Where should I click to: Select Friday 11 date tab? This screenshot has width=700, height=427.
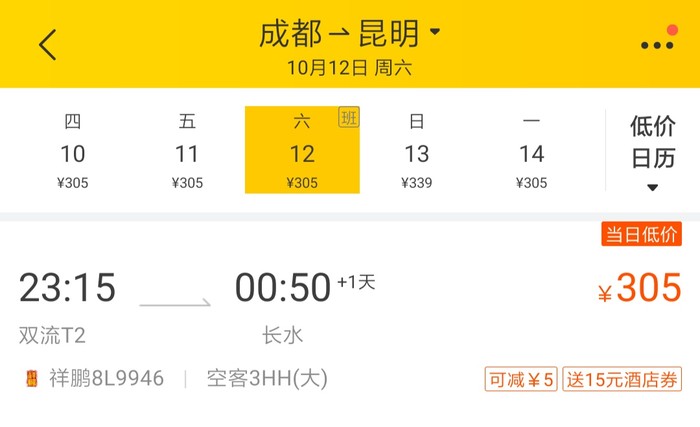tap(187, 151)
